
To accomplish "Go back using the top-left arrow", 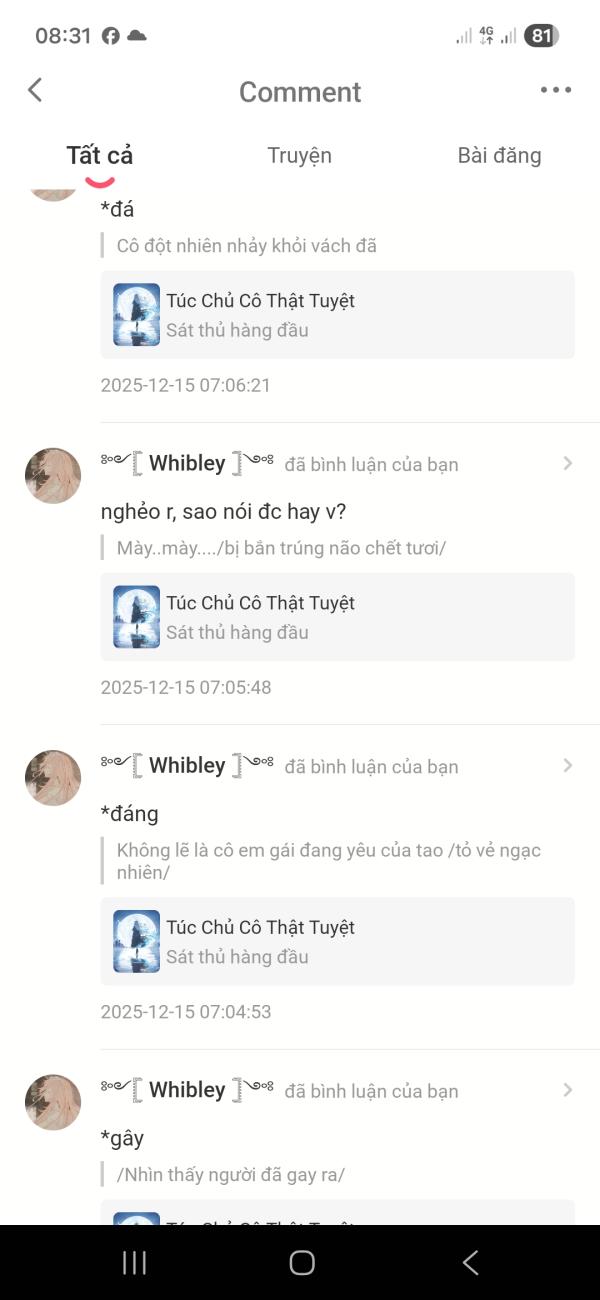I will [x=35, y=90].
